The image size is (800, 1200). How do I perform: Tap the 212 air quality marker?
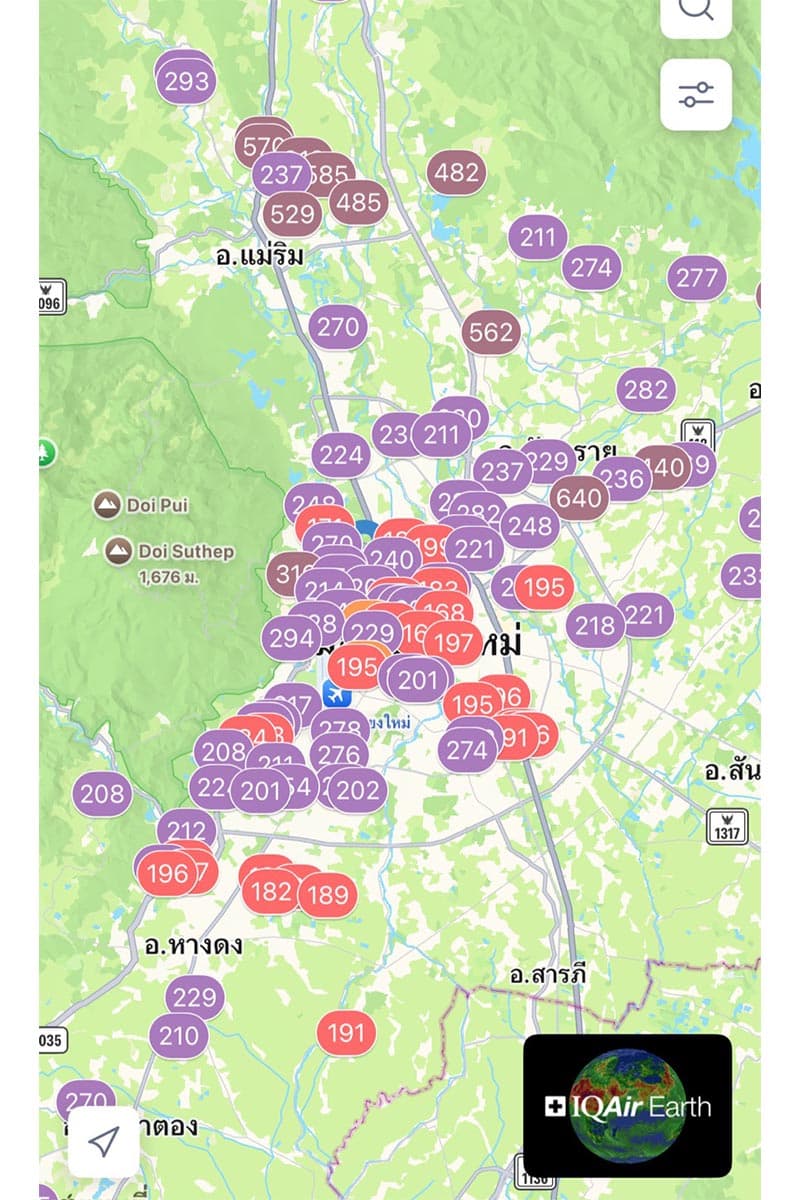coord(186,831)
